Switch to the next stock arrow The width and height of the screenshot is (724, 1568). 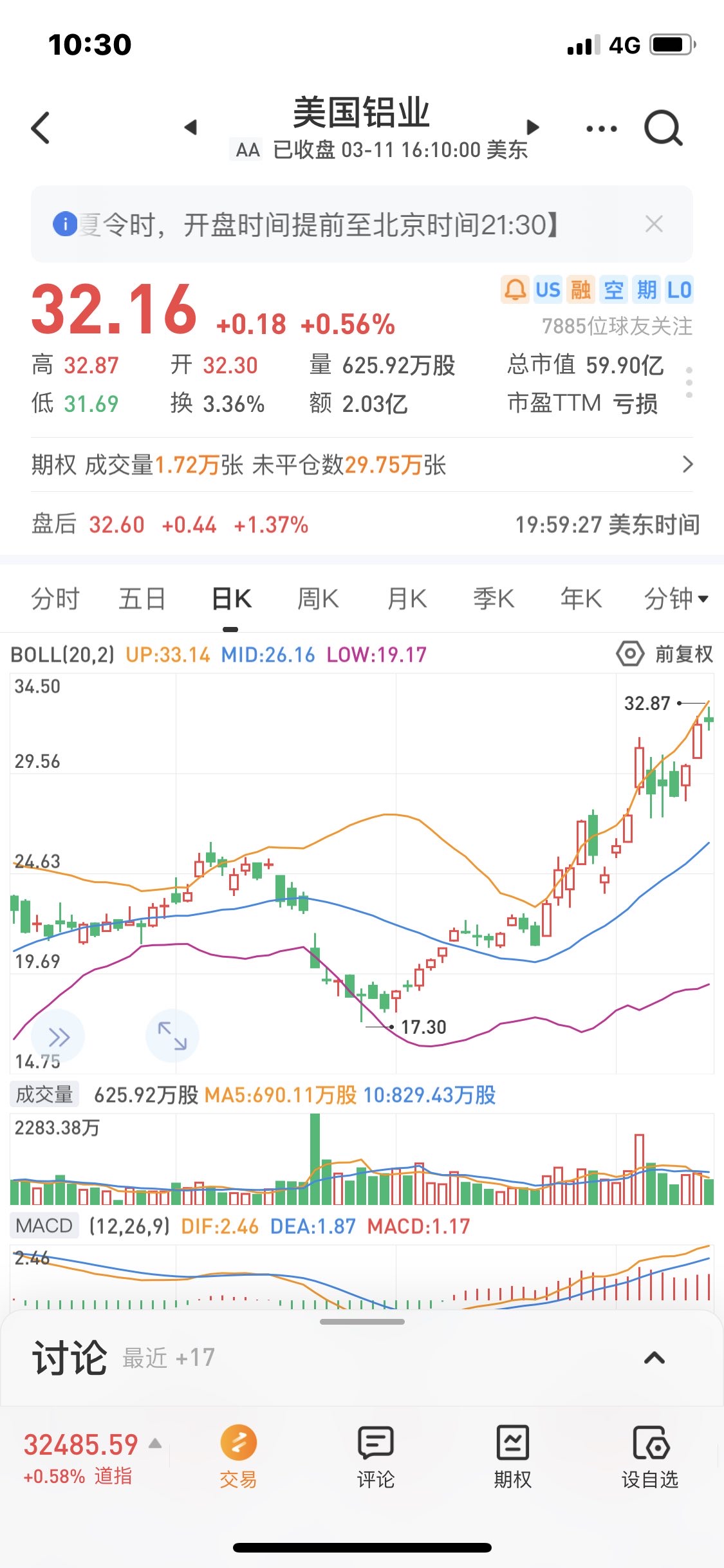(x=532, y=127)
